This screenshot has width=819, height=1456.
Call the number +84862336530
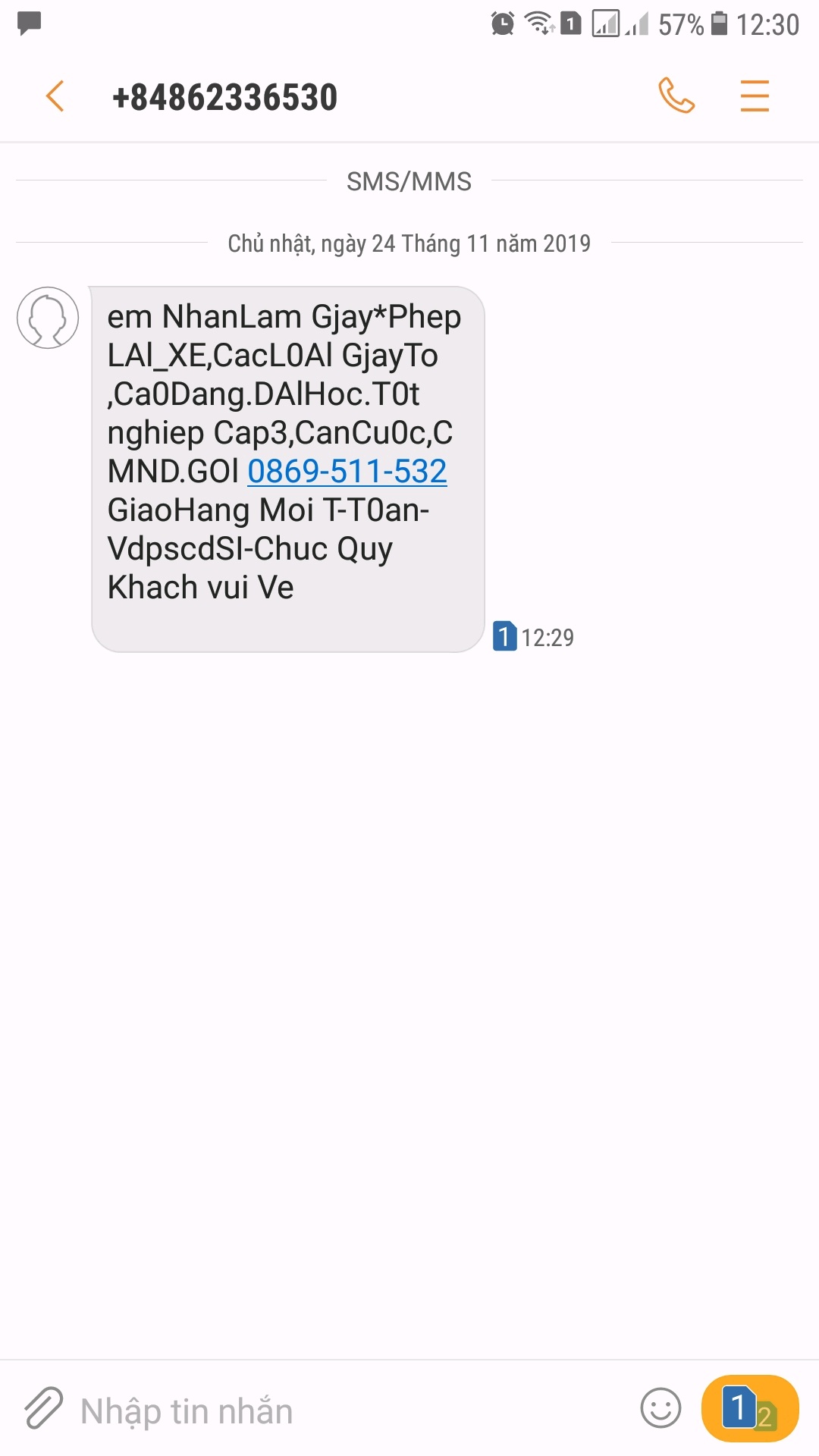click(x=676, y=96)
